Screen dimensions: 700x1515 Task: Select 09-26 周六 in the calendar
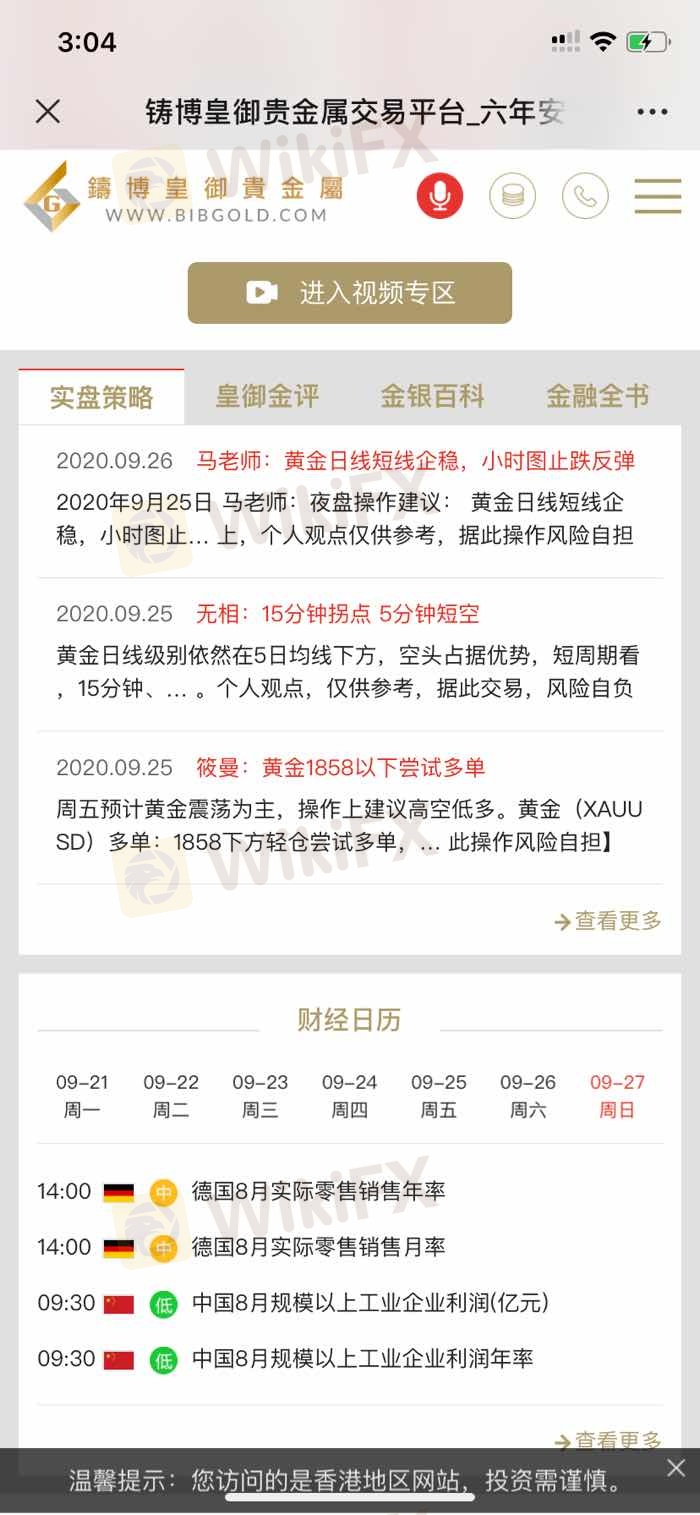[528, 1096]
